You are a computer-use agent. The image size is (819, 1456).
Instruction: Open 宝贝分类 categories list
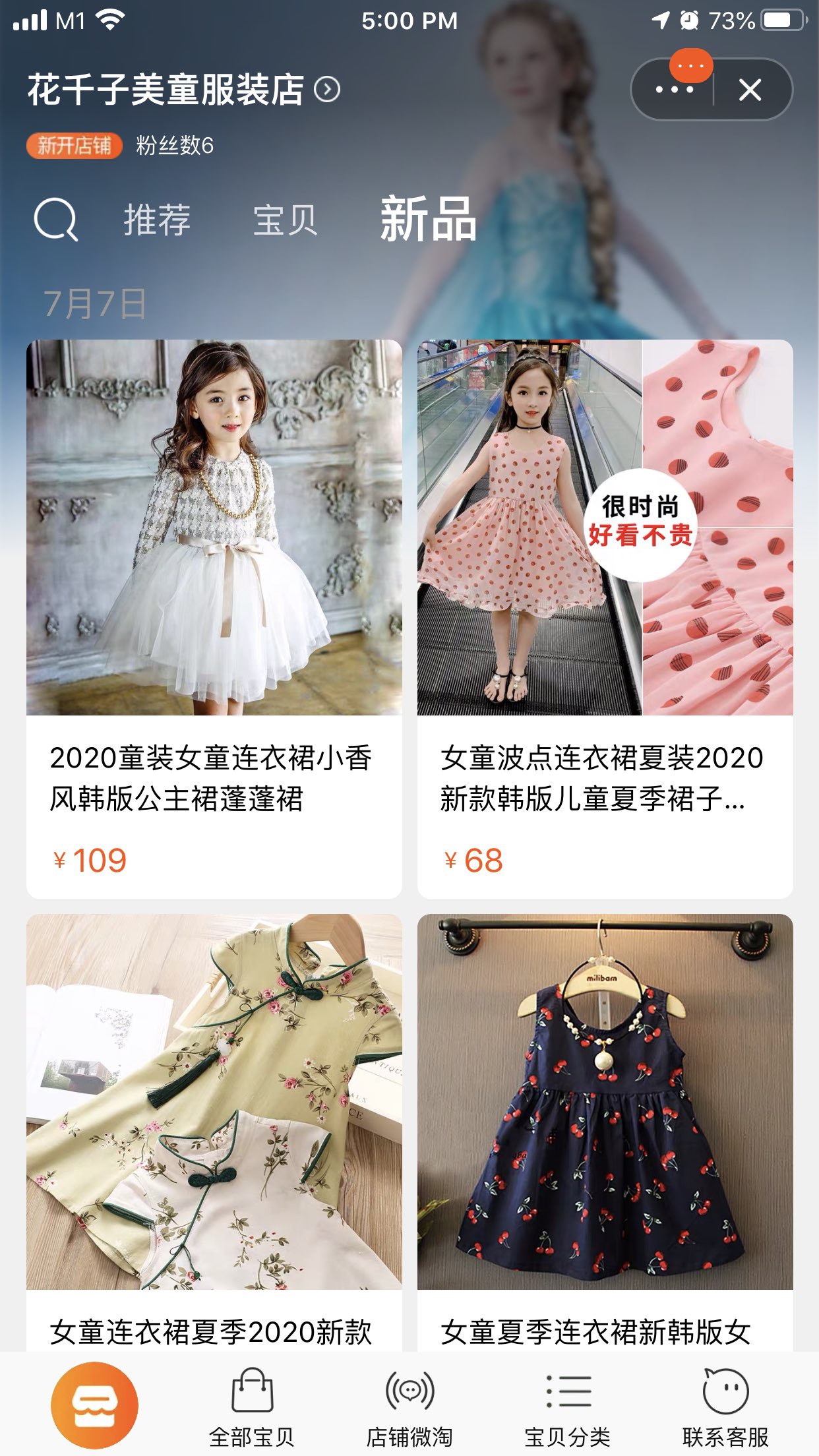567,1407
